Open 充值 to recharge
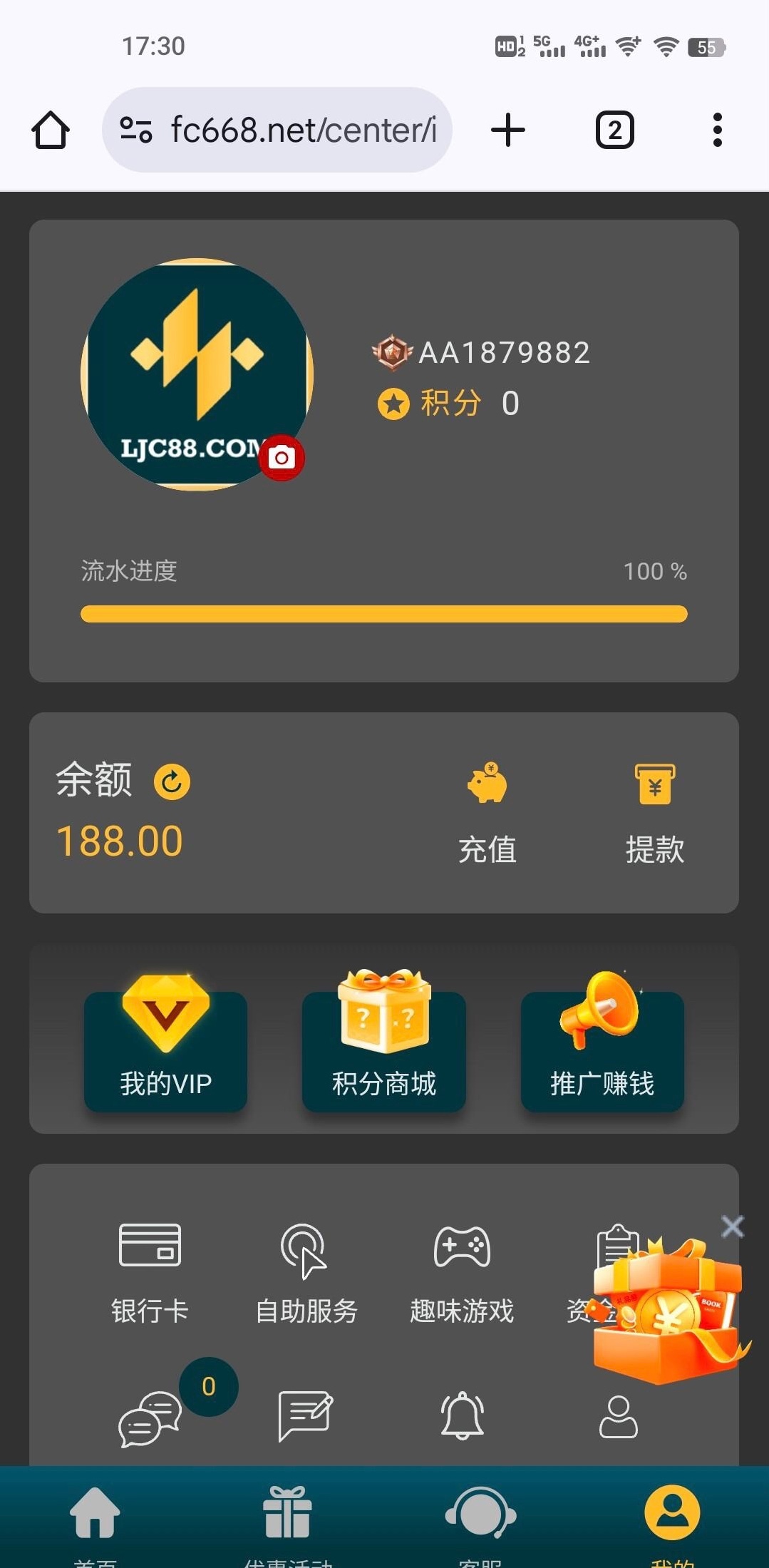The image size is (769, 1568). pyautogui.click(x=487, y=813)
